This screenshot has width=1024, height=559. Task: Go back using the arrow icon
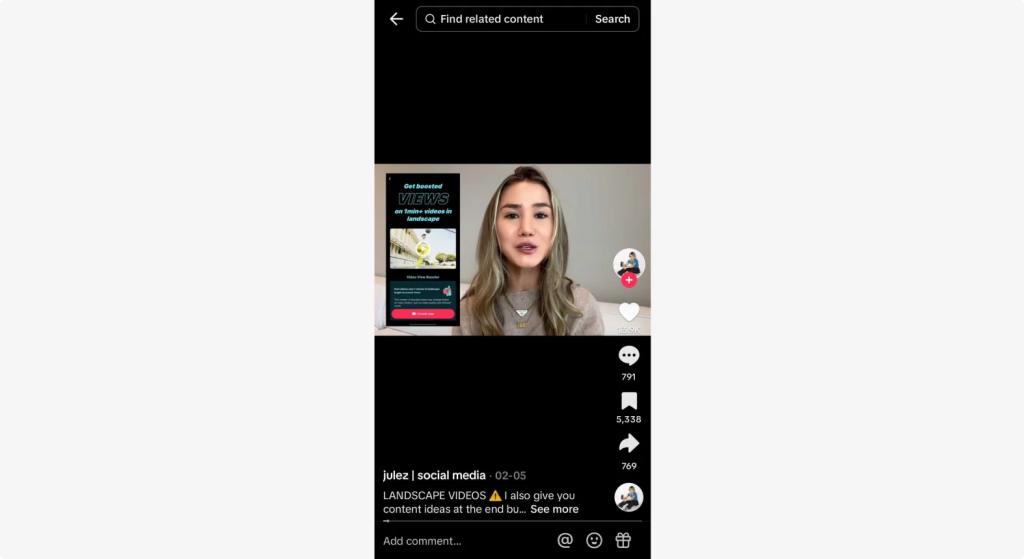(x=396, y=19)
